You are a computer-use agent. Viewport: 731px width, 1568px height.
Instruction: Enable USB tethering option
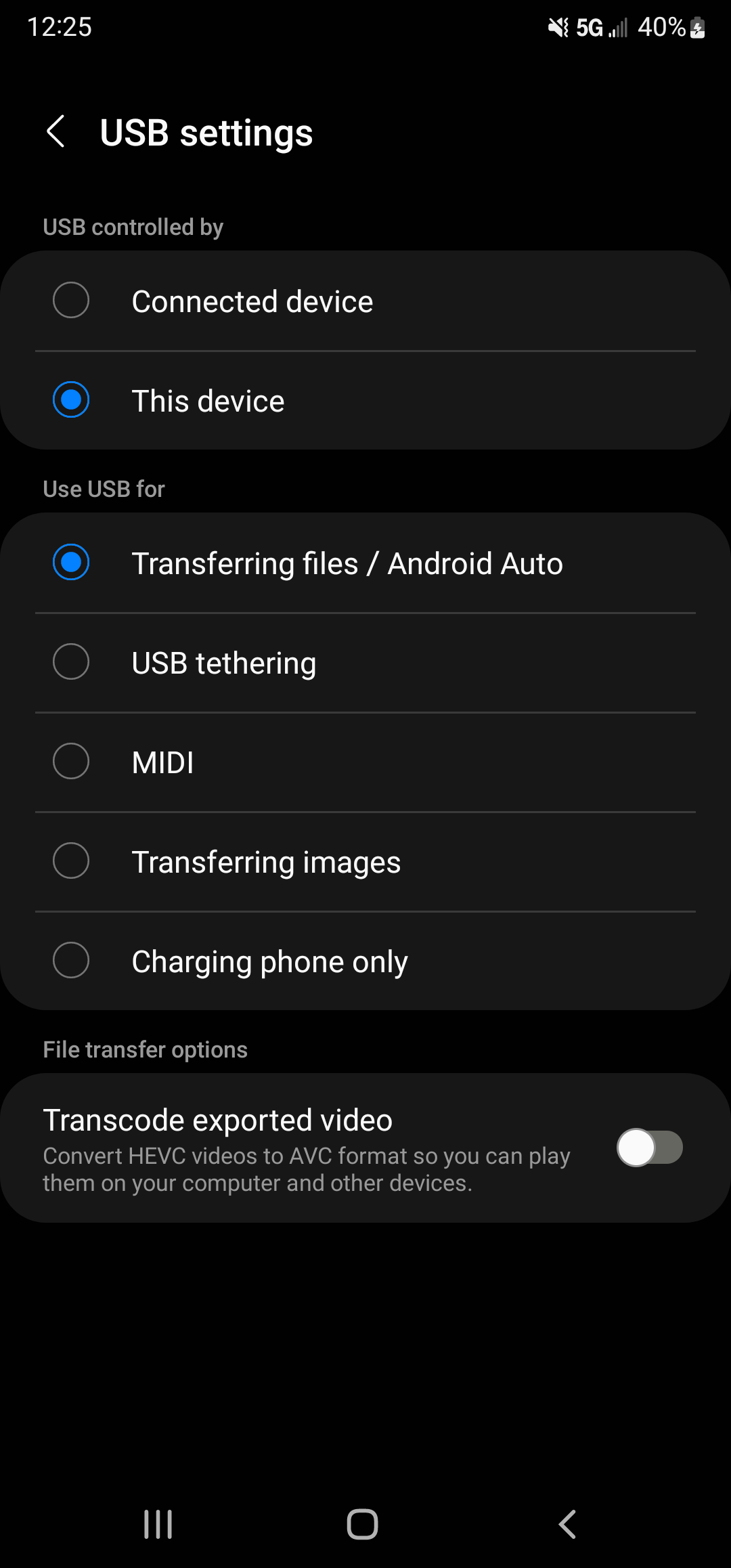click(x=71, y=662)
